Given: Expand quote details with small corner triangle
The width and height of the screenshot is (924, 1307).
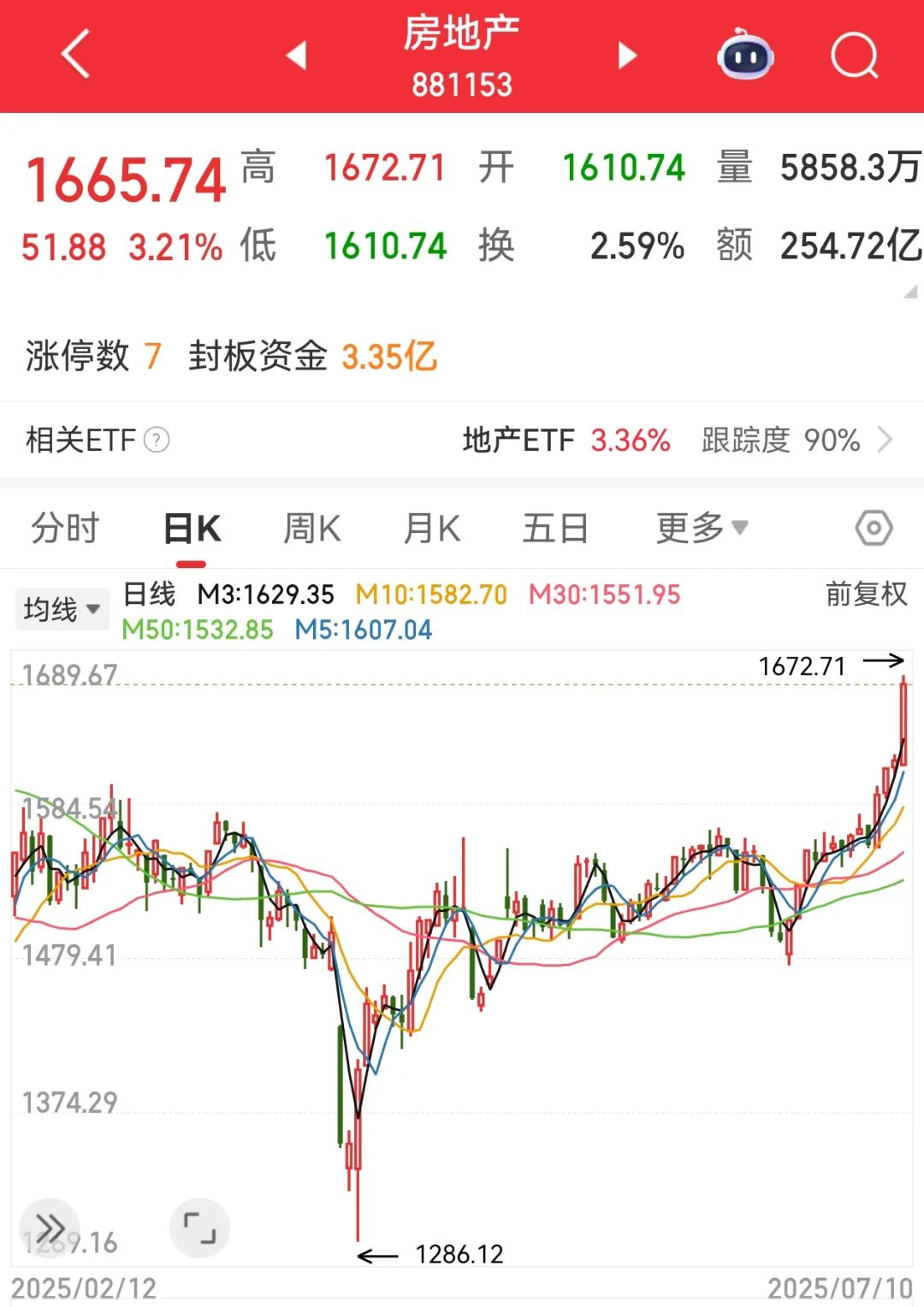Looking at the screenshot, I should tap(910, 293).
